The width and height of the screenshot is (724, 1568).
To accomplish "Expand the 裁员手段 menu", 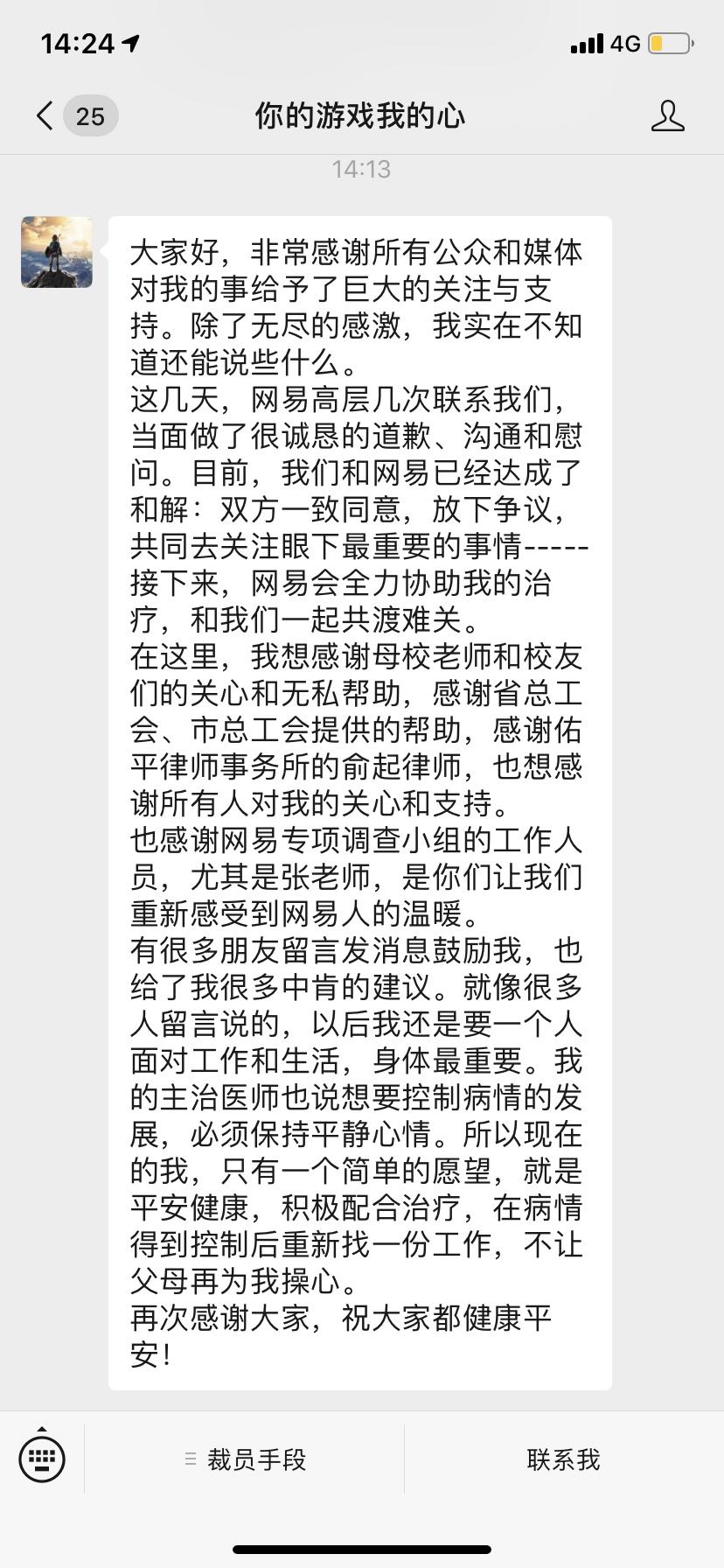I will pyautogui.click(x=246, y=1459).
